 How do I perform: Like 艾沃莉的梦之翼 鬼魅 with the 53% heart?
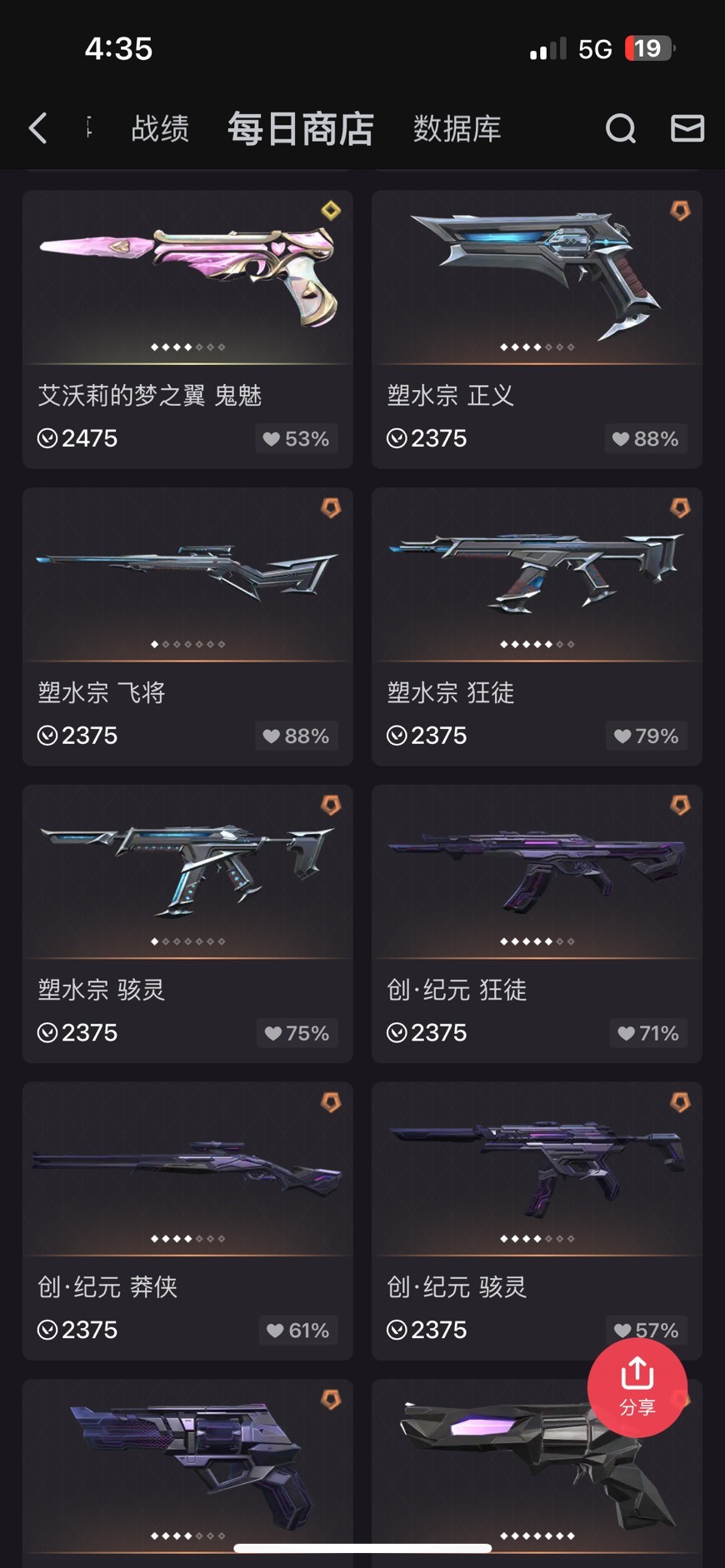tap(296, 439)
